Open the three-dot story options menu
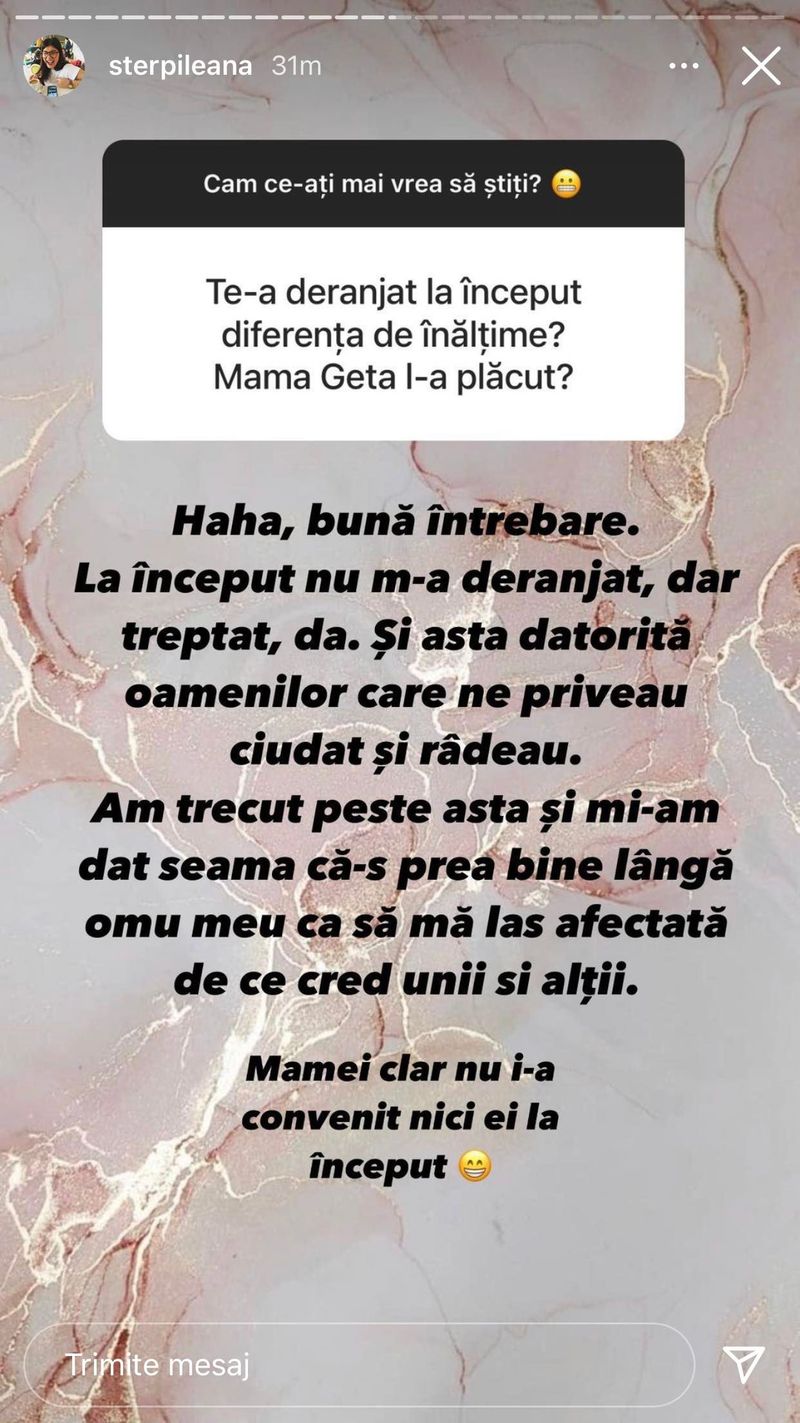This screenshot has height=1423, width=800. (684, 66)
